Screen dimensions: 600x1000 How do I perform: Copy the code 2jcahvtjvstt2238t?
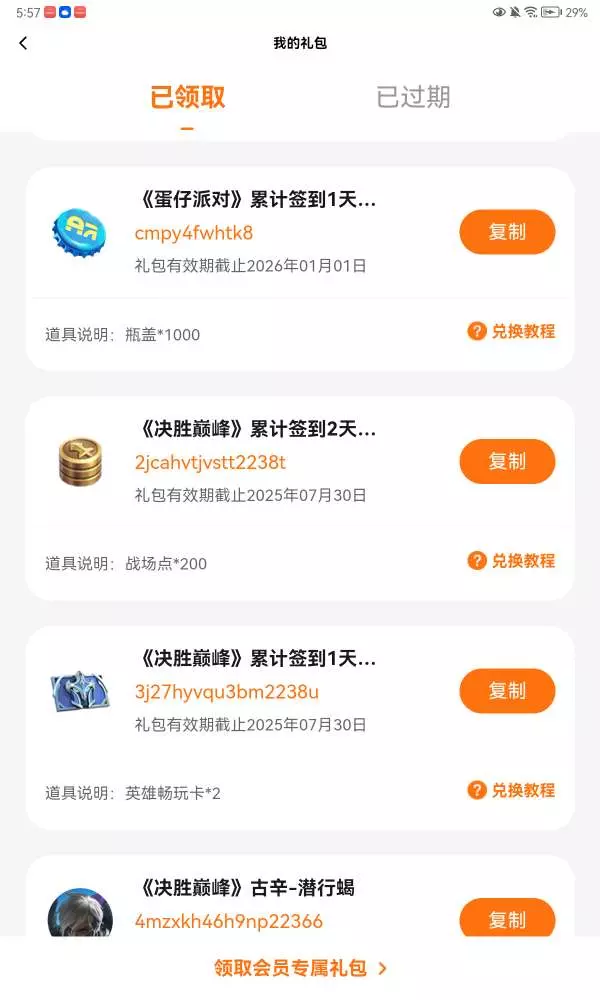click(x=507, y=461)
